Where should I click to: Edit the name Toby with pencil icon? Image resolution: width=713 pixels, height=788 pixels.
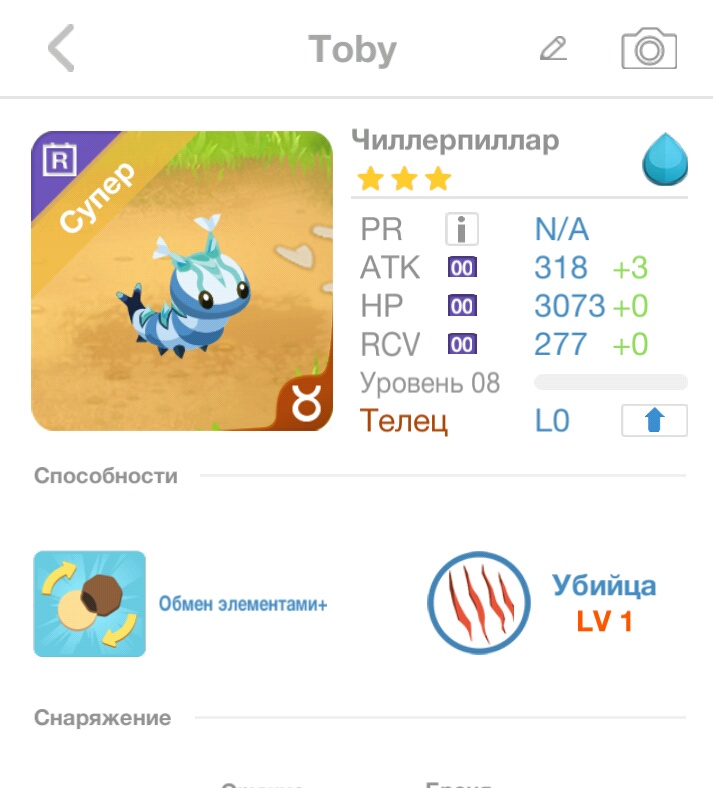pyautogui.click(x=552, y=49)
